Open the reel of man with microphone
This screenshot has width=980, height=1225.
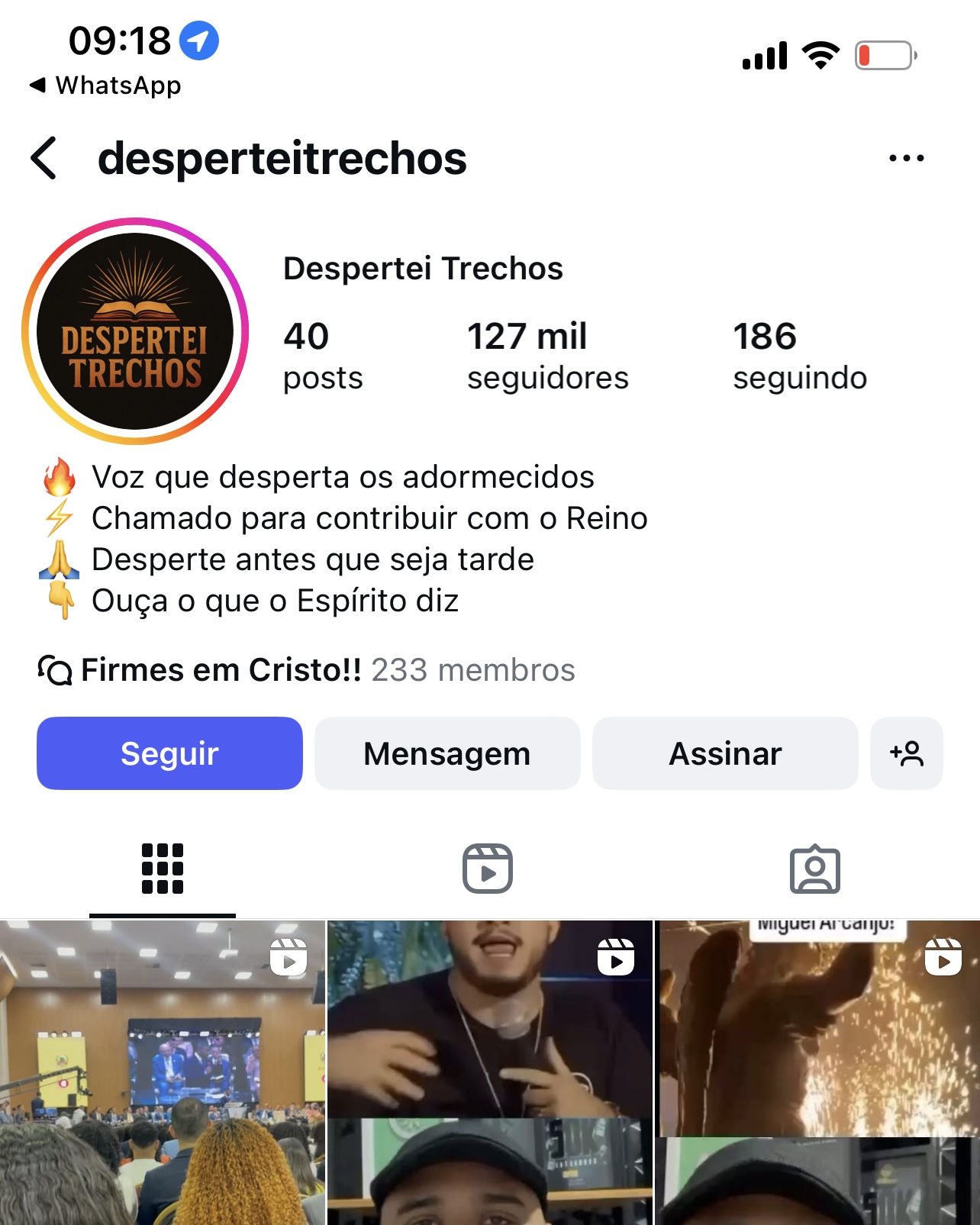489,1072
